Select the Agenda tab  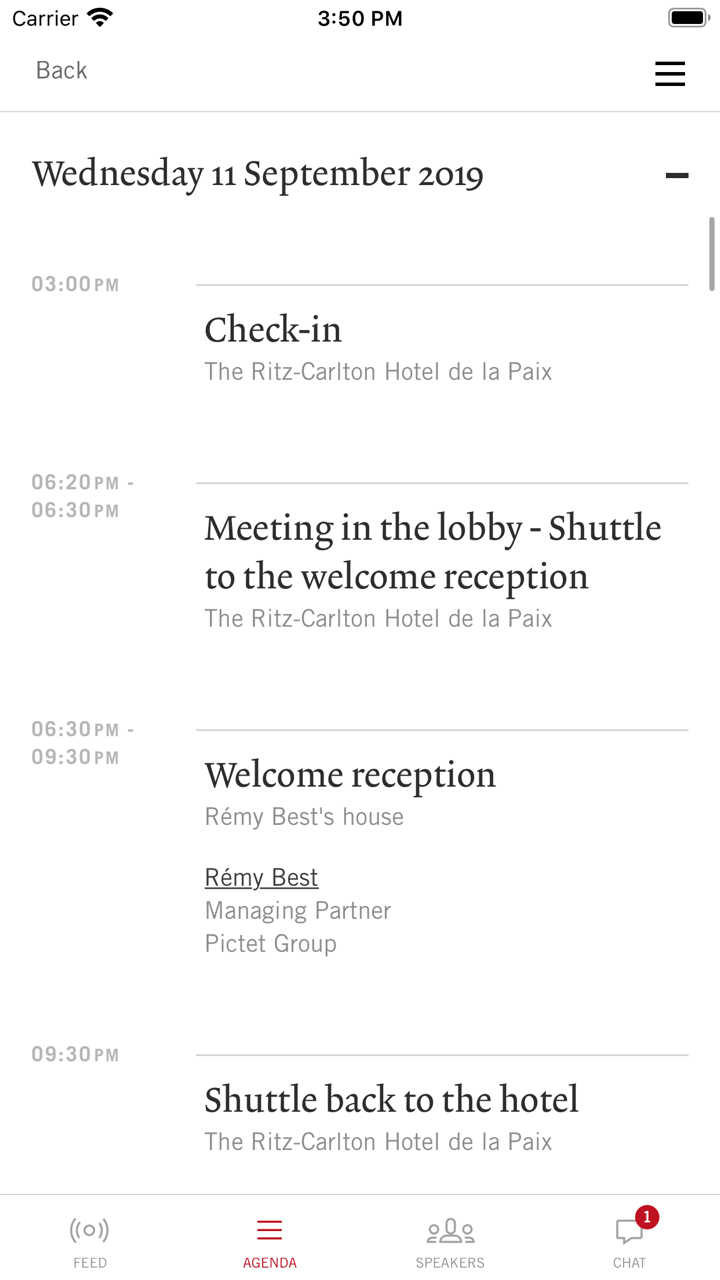pyautogui.click(x=270, y=1241)
